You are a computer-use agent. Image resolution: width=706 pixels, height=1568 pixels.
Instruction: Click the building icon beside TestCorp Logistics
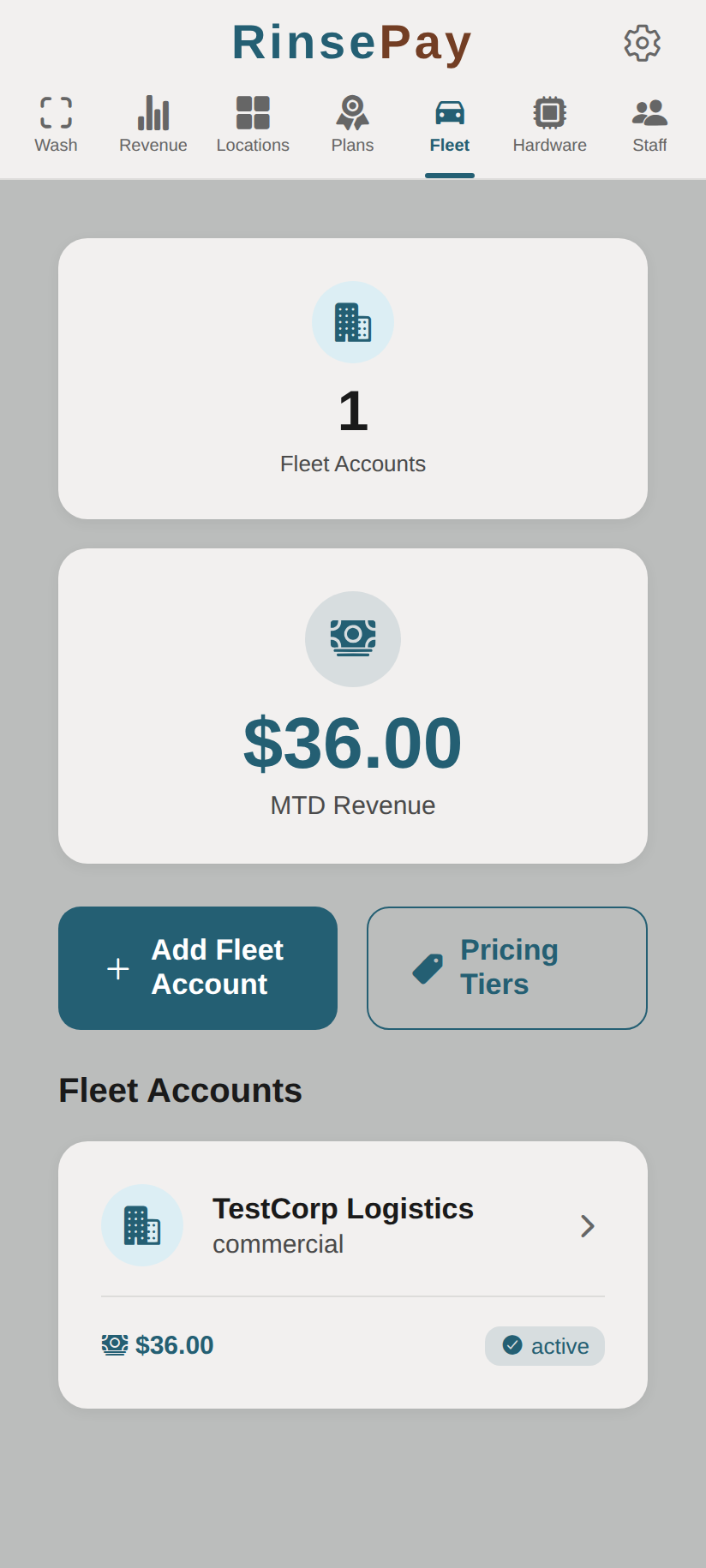[x=142, y=1225]
